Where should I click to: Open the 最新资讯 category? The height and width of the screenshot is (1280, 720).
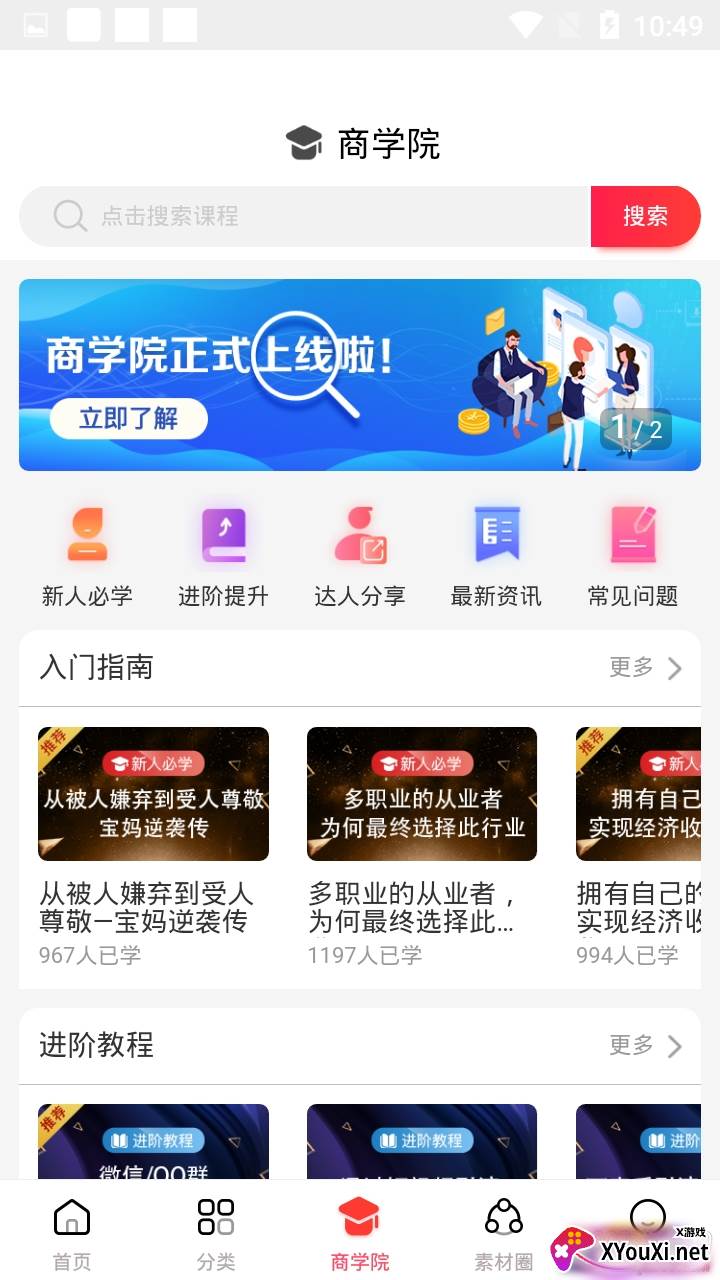click(x=496, y=557)
